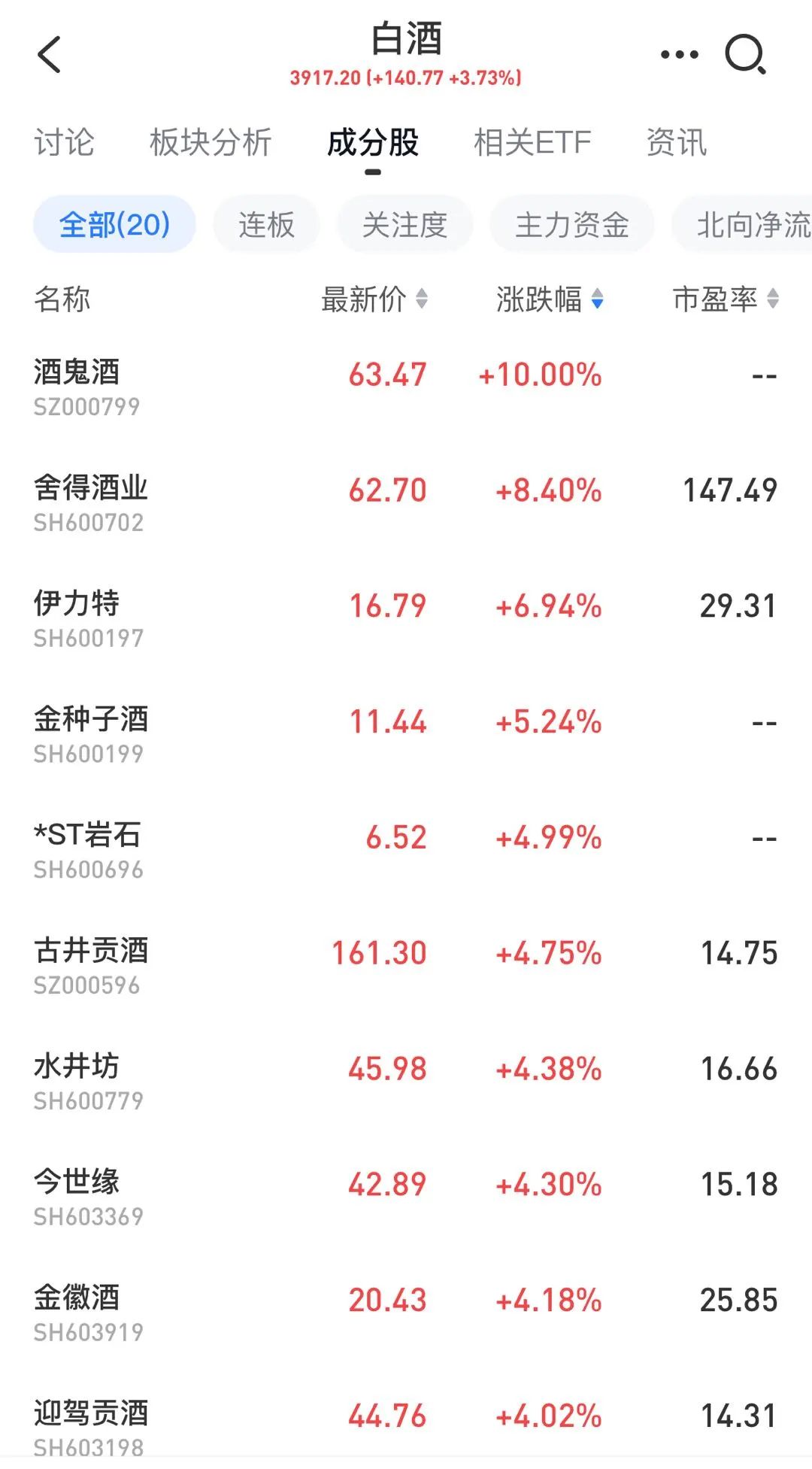Viewport: 812px width, 1469px height.
Task: Open the 酒鬼酒 stock row
Action: (x=406, y=387)
